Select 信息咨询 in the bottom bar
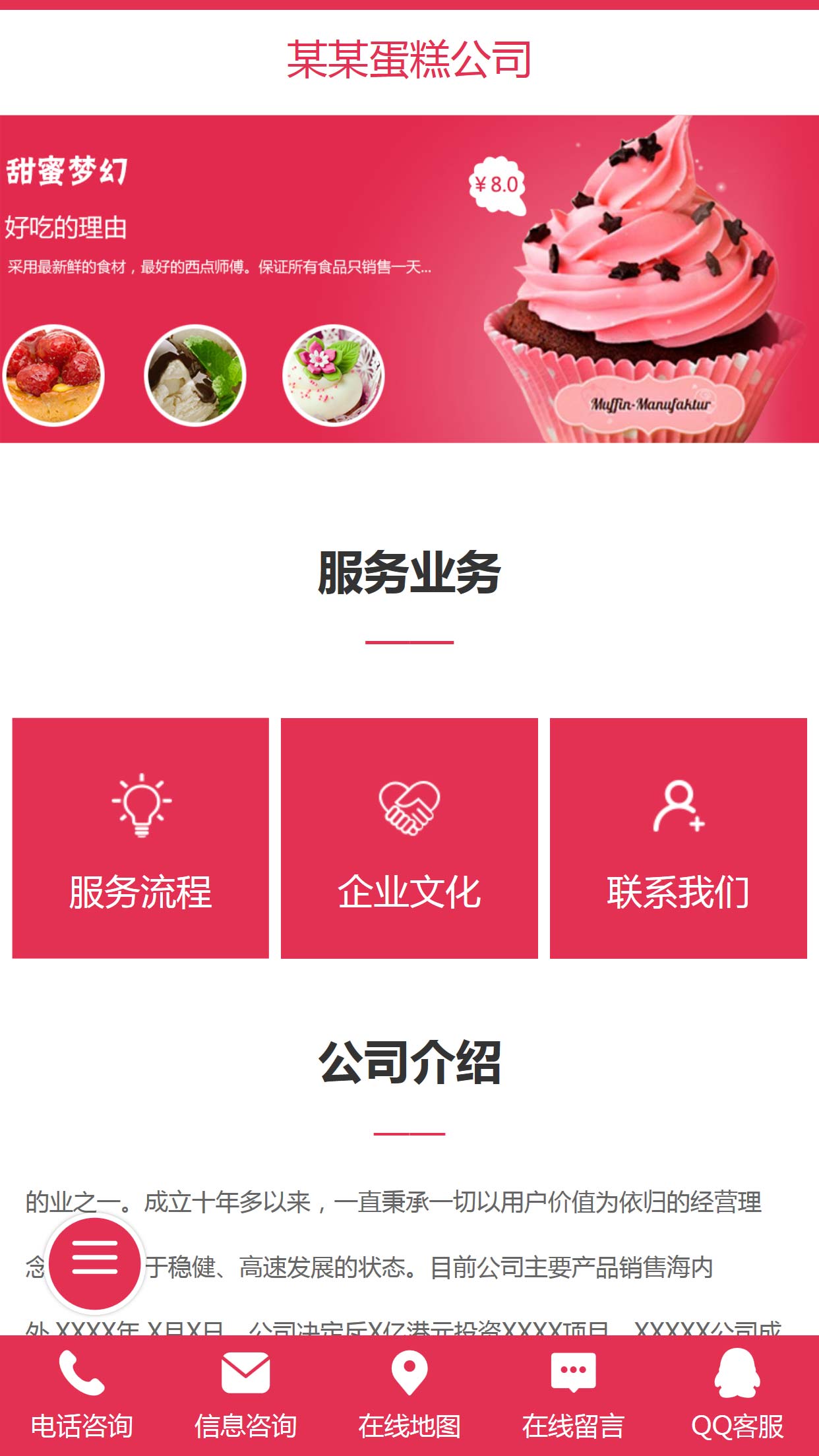The width and height of the screenshot is (819, 1456). click(x=245, y=1395)
